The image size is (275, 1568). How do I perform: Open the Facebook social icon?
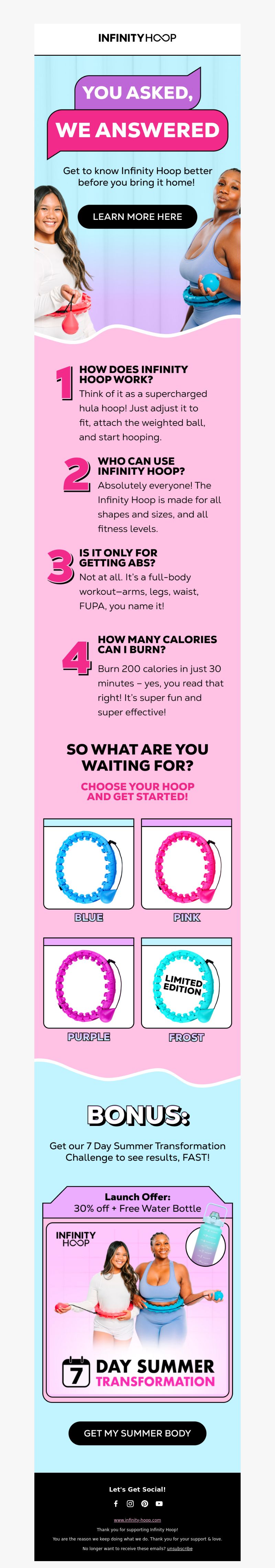tap(116, 1503)
